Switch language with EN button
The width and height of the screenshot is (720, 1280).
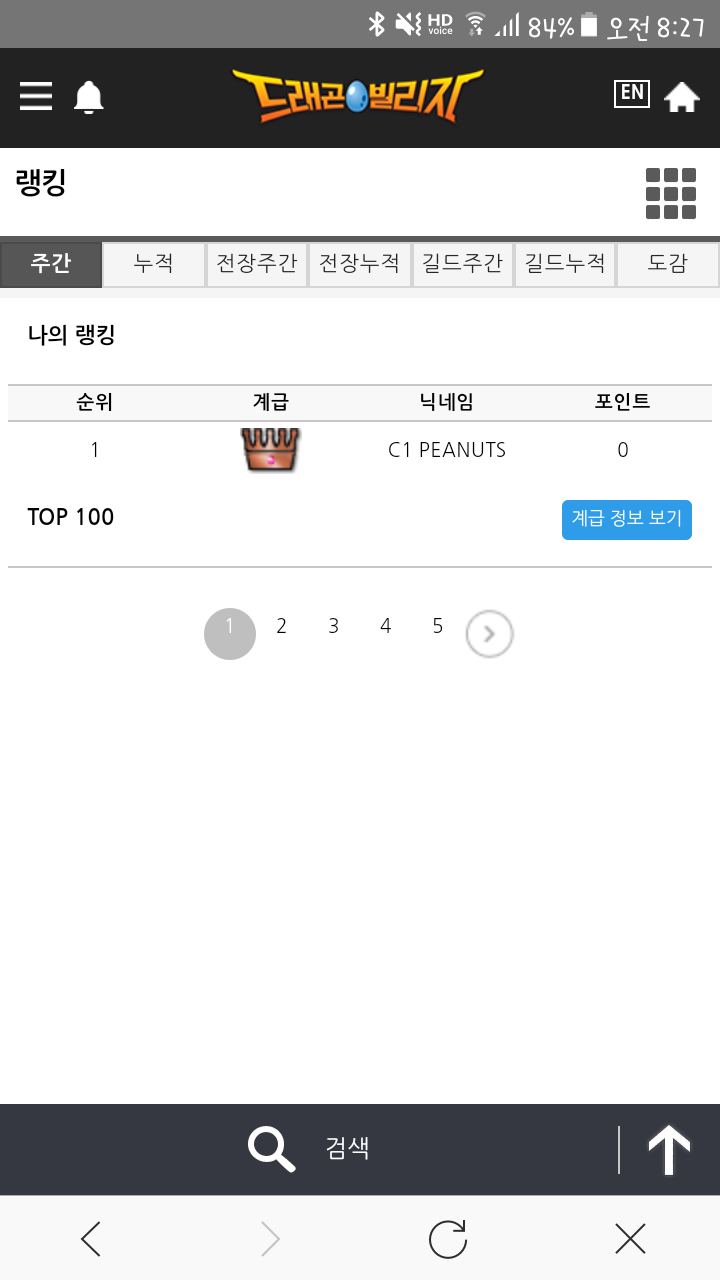pos(631,94)
